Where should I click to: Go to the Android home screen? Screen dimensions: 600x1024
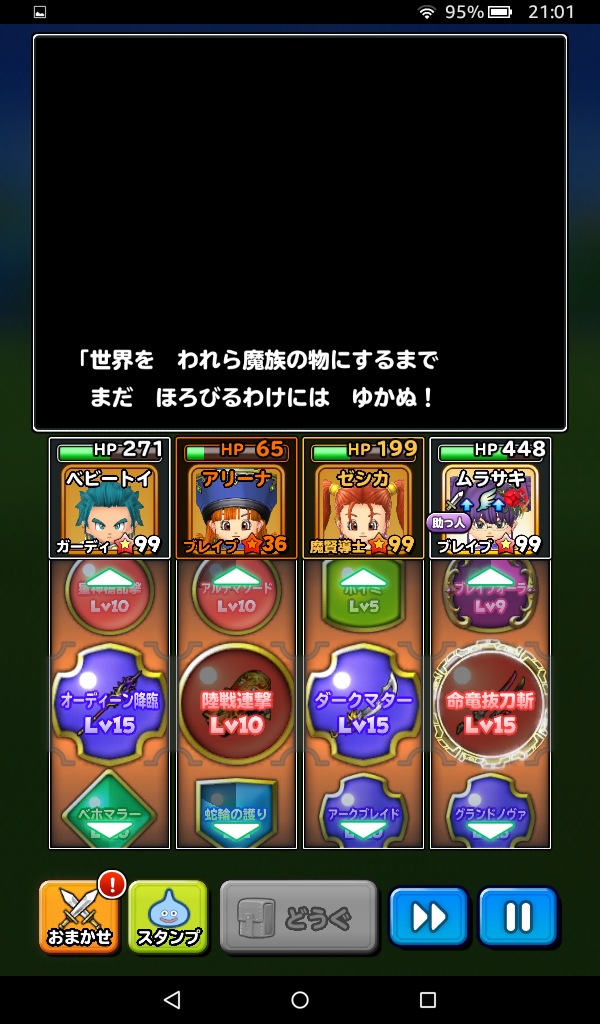[300, 1000]
